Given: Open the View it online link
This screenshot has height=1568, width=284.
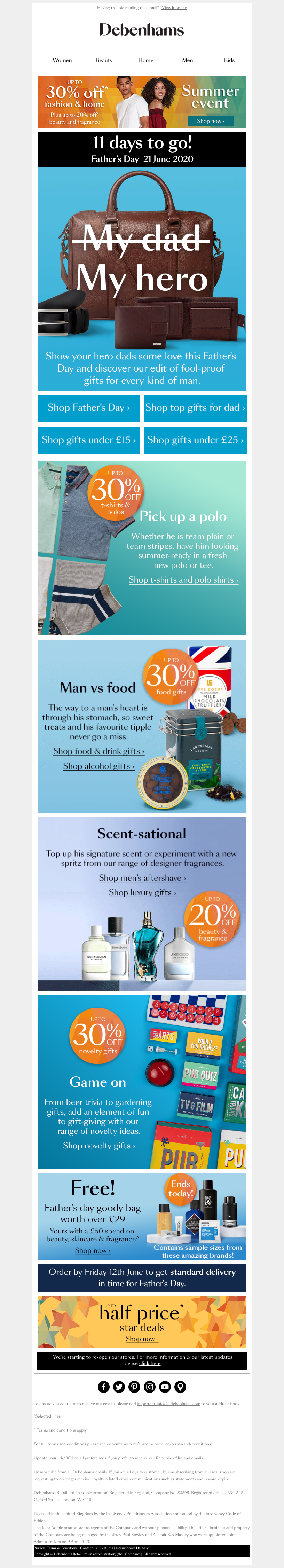Looking at the screenshot, I should 174,8.
